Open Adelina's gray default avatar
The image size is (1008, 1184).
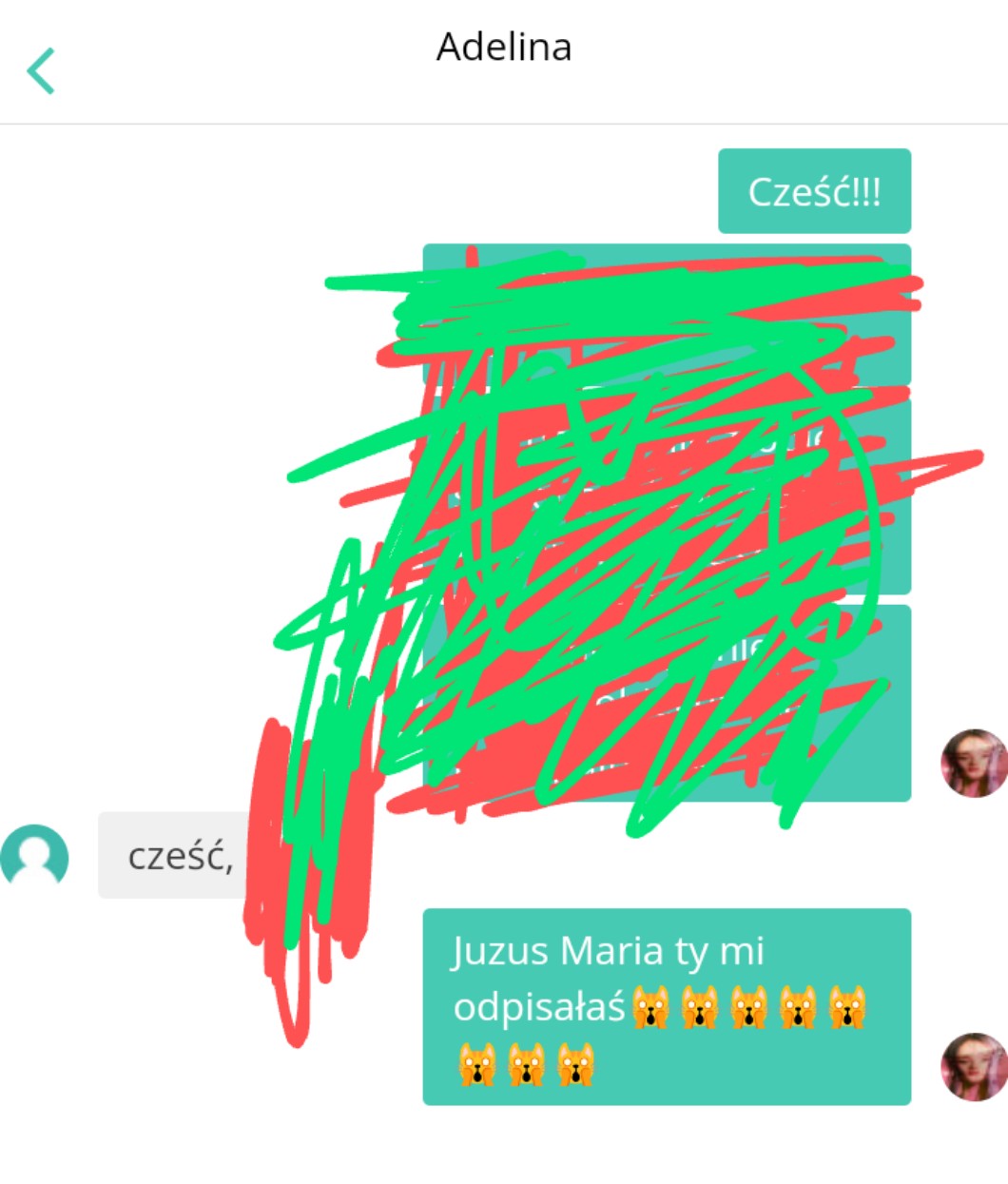[35, 855]
